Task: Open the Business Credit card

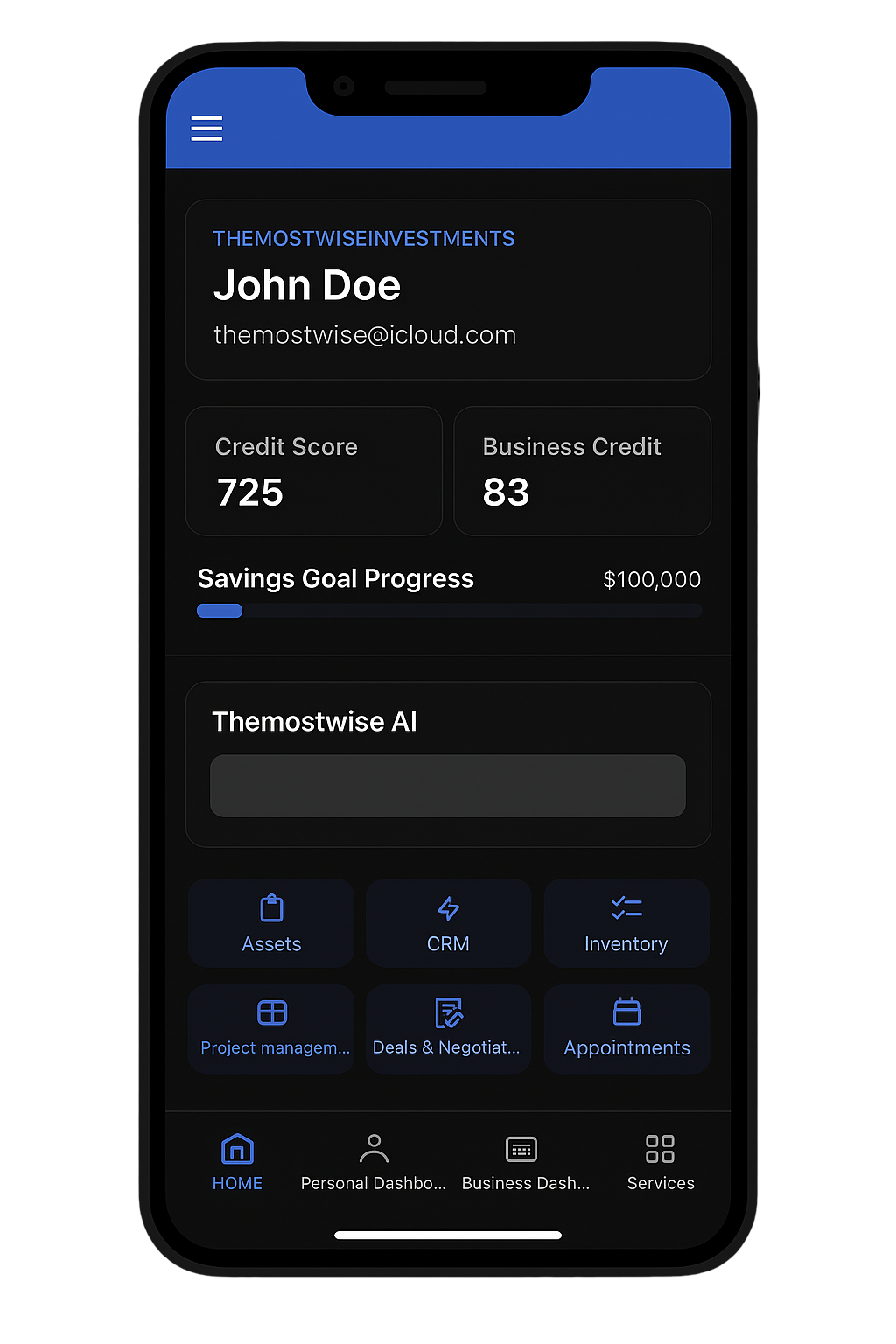Action: point(582,471)
